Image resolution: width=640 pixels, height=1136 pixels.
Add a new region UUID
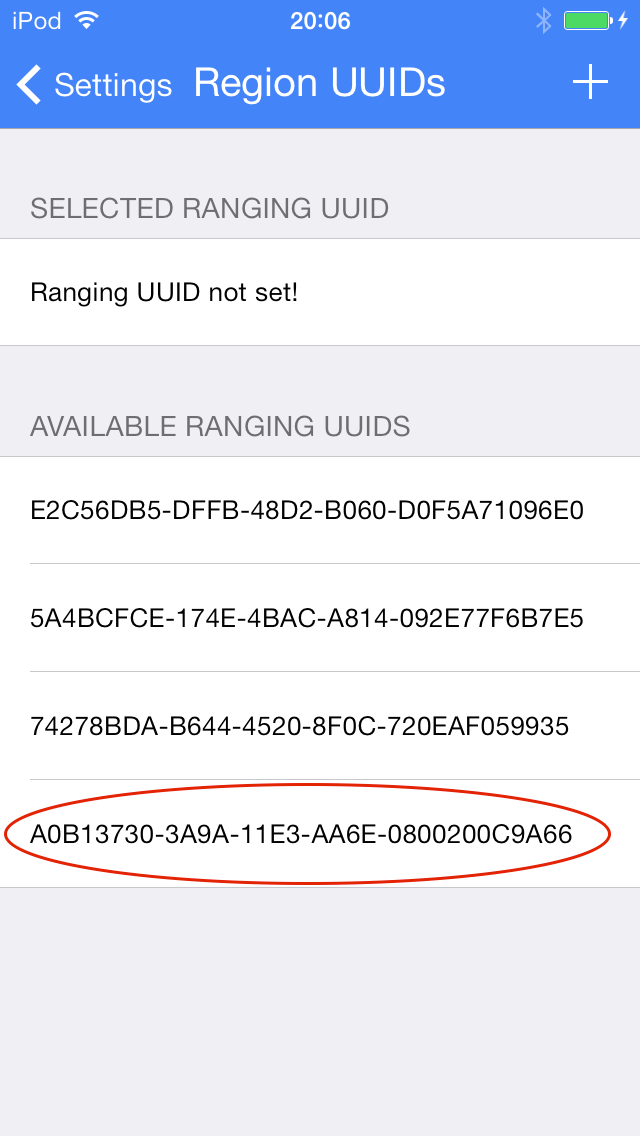[x=590, y=82]
